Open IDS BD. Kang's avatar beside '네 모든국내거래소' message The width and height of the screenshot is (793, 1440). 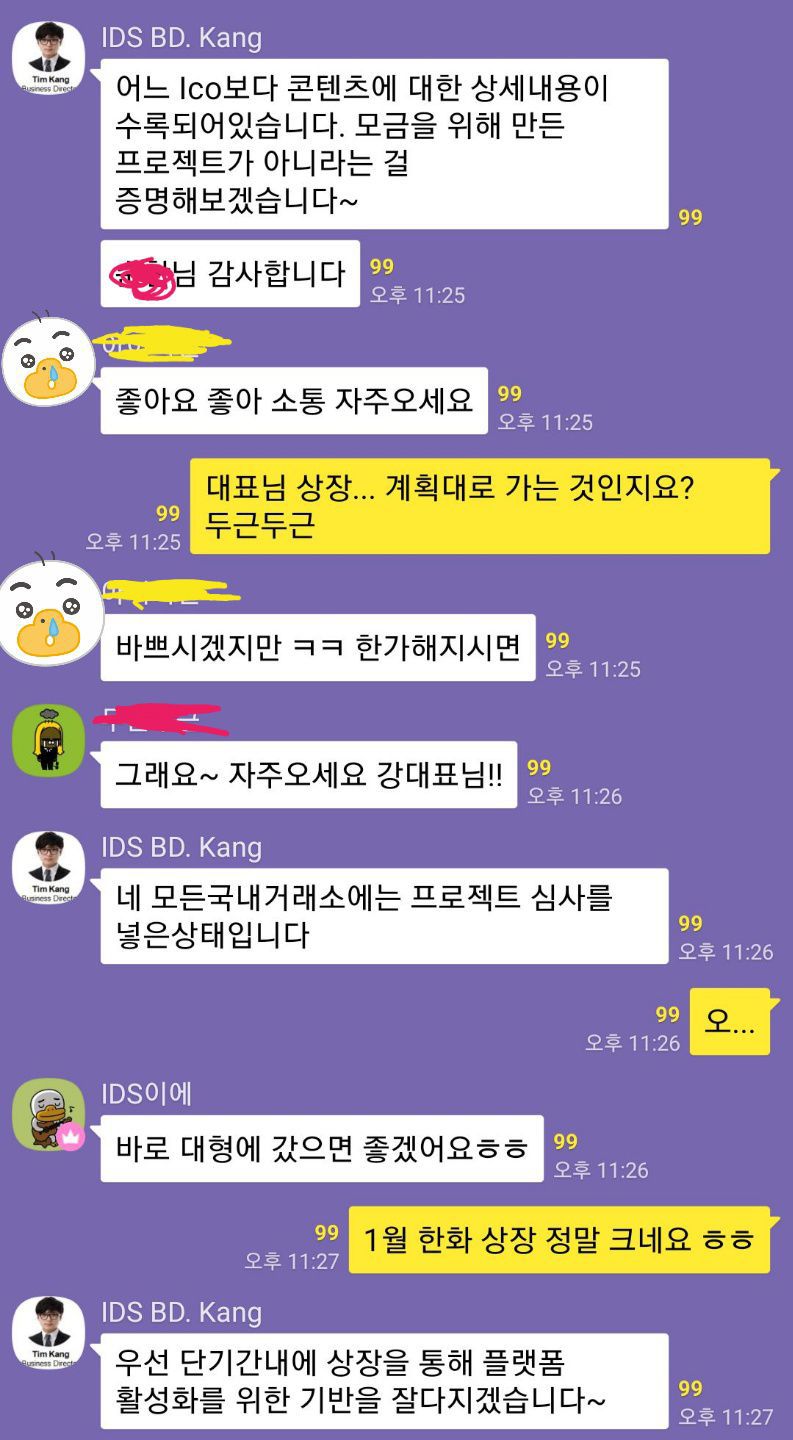click(48, 867)
